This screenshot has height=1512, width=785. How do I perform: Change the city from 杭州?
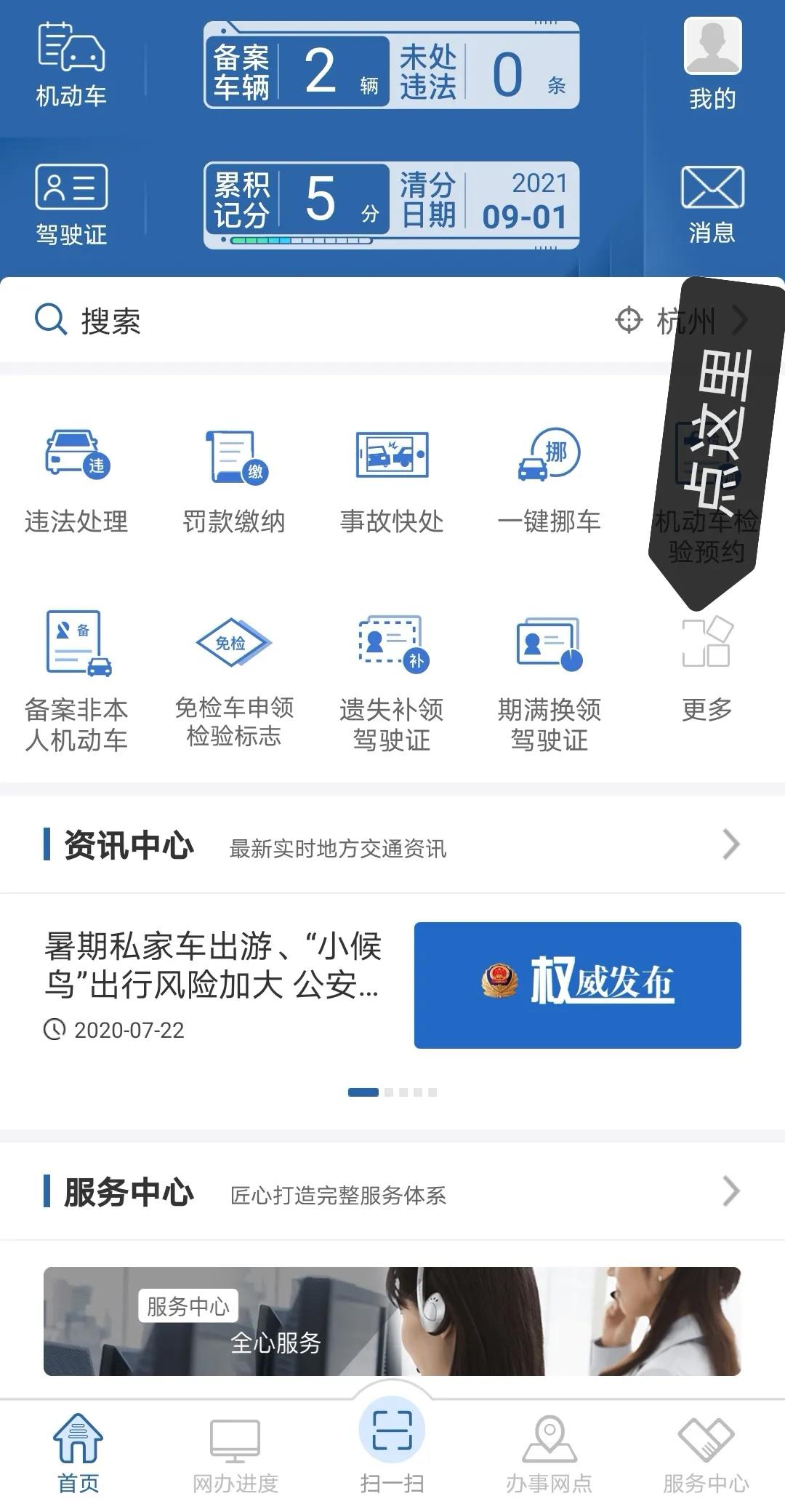coord(681,320)
